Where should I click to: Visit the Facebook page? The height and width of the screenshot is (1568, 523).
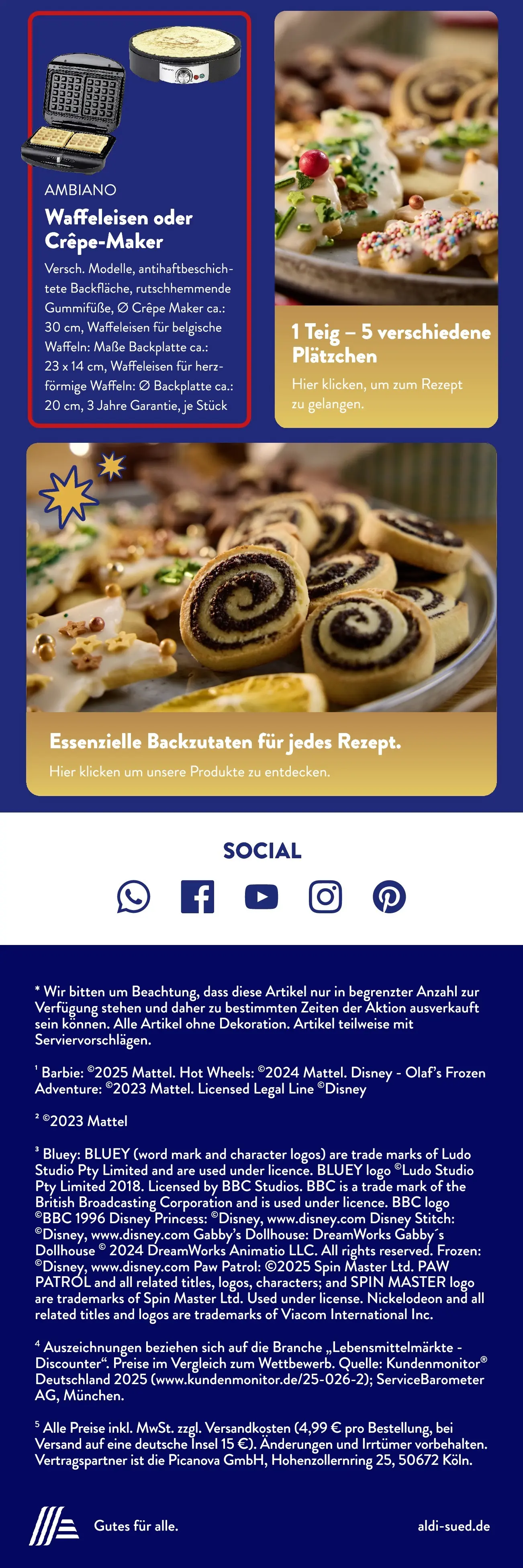pos(197,897)
